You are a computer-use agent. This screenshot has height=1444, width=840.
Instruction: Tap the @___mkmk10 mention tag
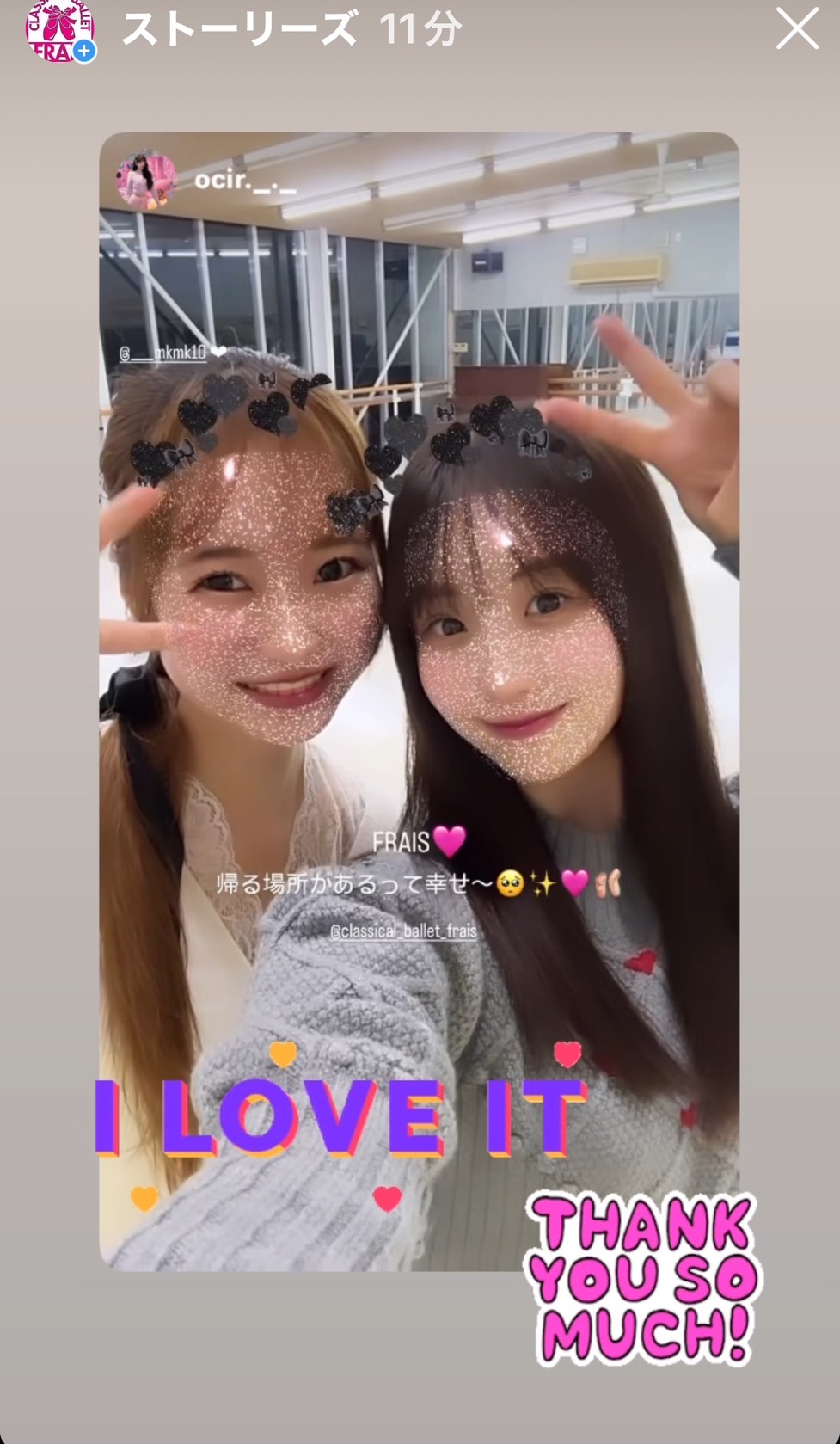coord(163,353)
